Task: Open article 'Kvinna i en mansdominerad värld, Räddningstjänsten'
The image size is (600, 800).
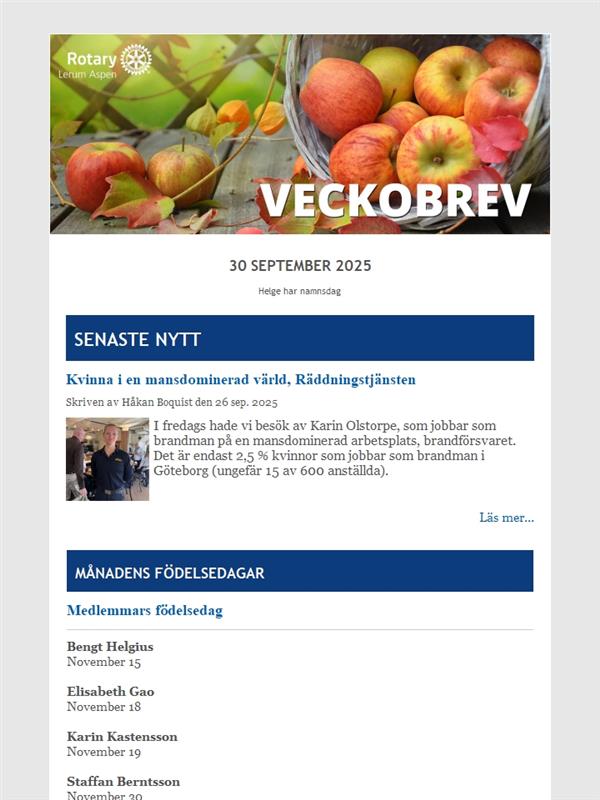Action: point(241,380)
